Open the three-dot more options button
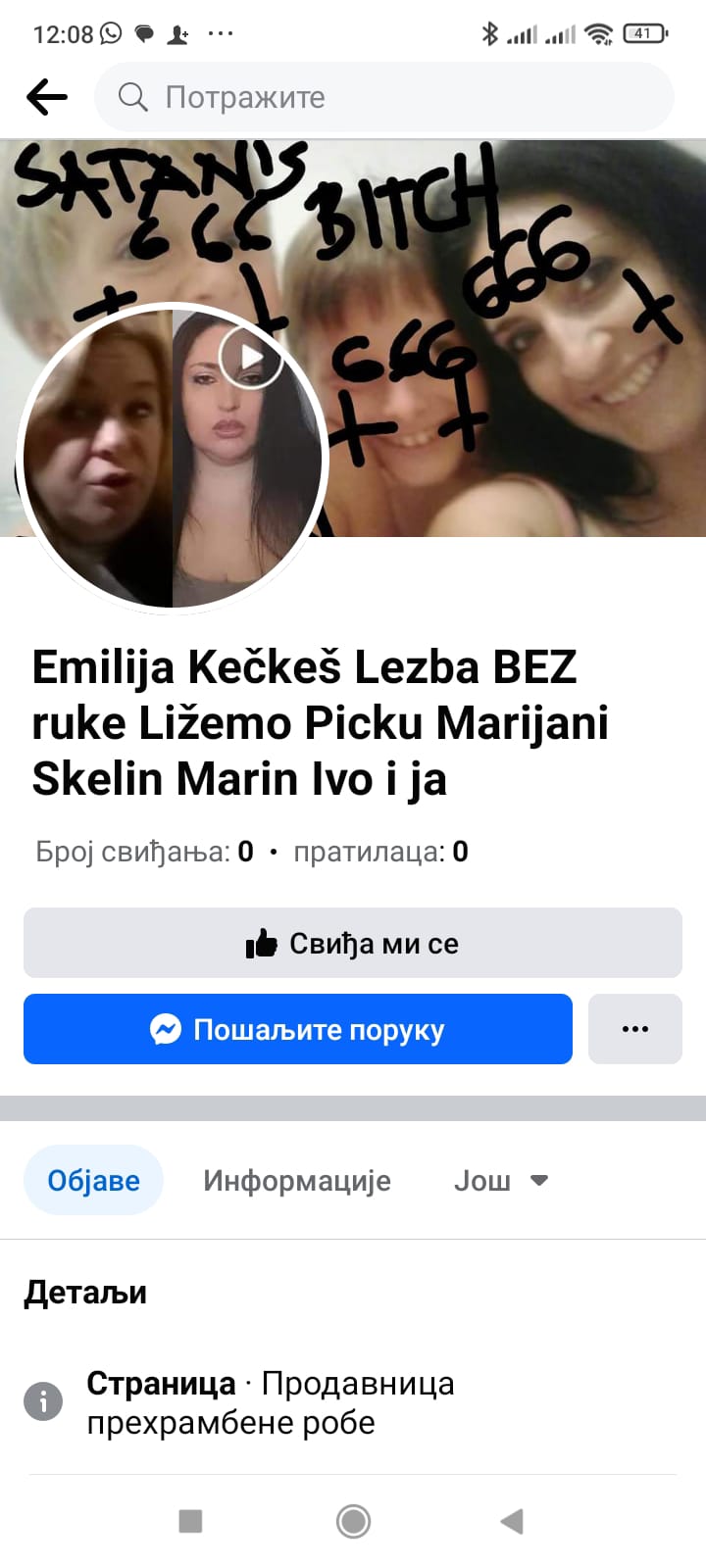This screenshot has width=706, height=1568. pyautogui.click(x=634, y=1029)
